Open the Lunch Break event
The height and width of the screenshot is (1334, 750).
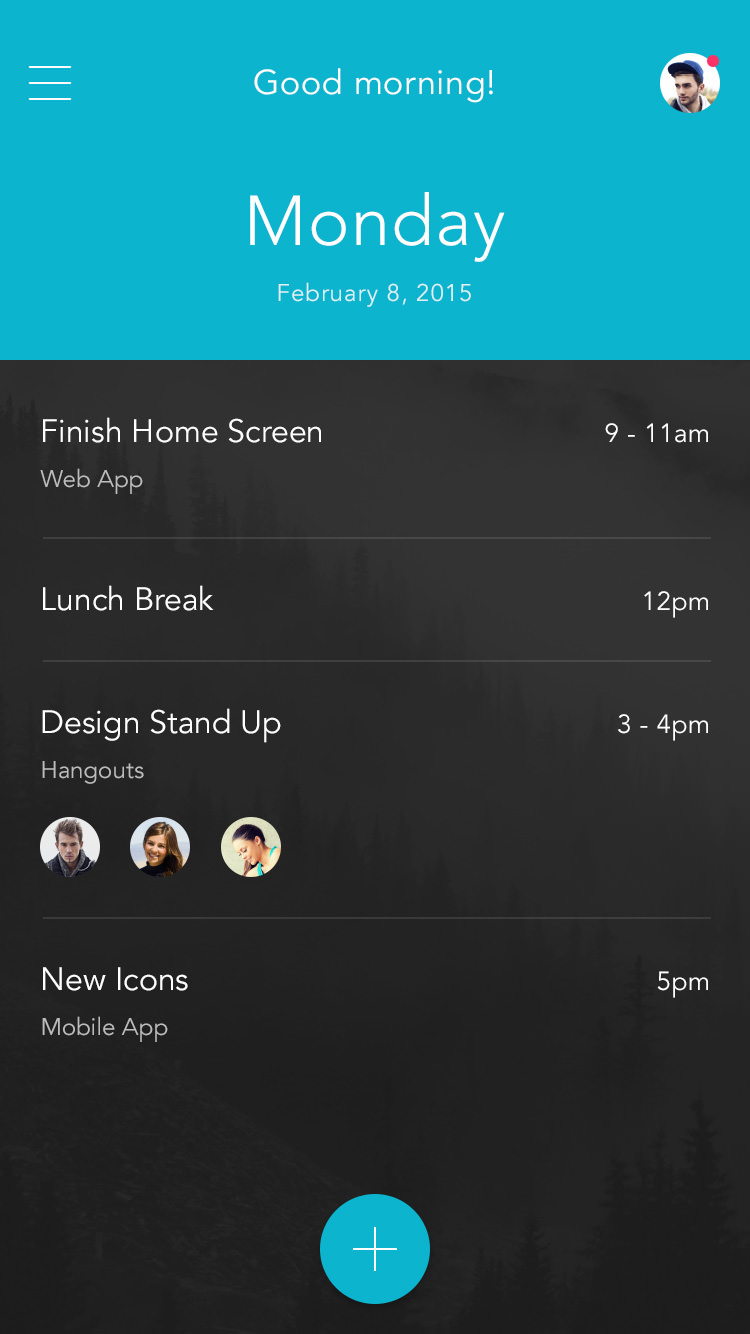click(x=376, y=600)
